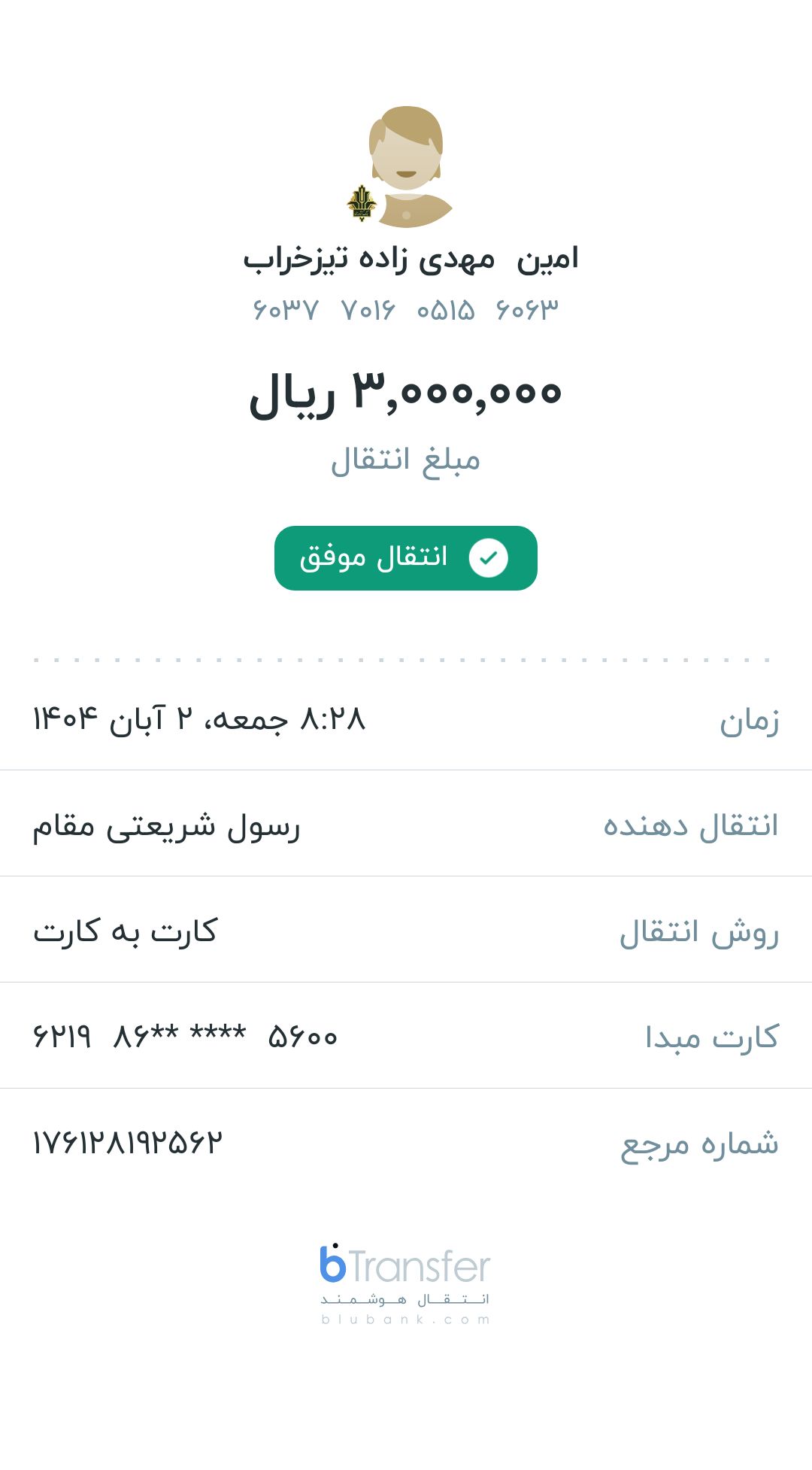Click the checkmark inside the success badge
The image size is (812, 1470).
488,557
